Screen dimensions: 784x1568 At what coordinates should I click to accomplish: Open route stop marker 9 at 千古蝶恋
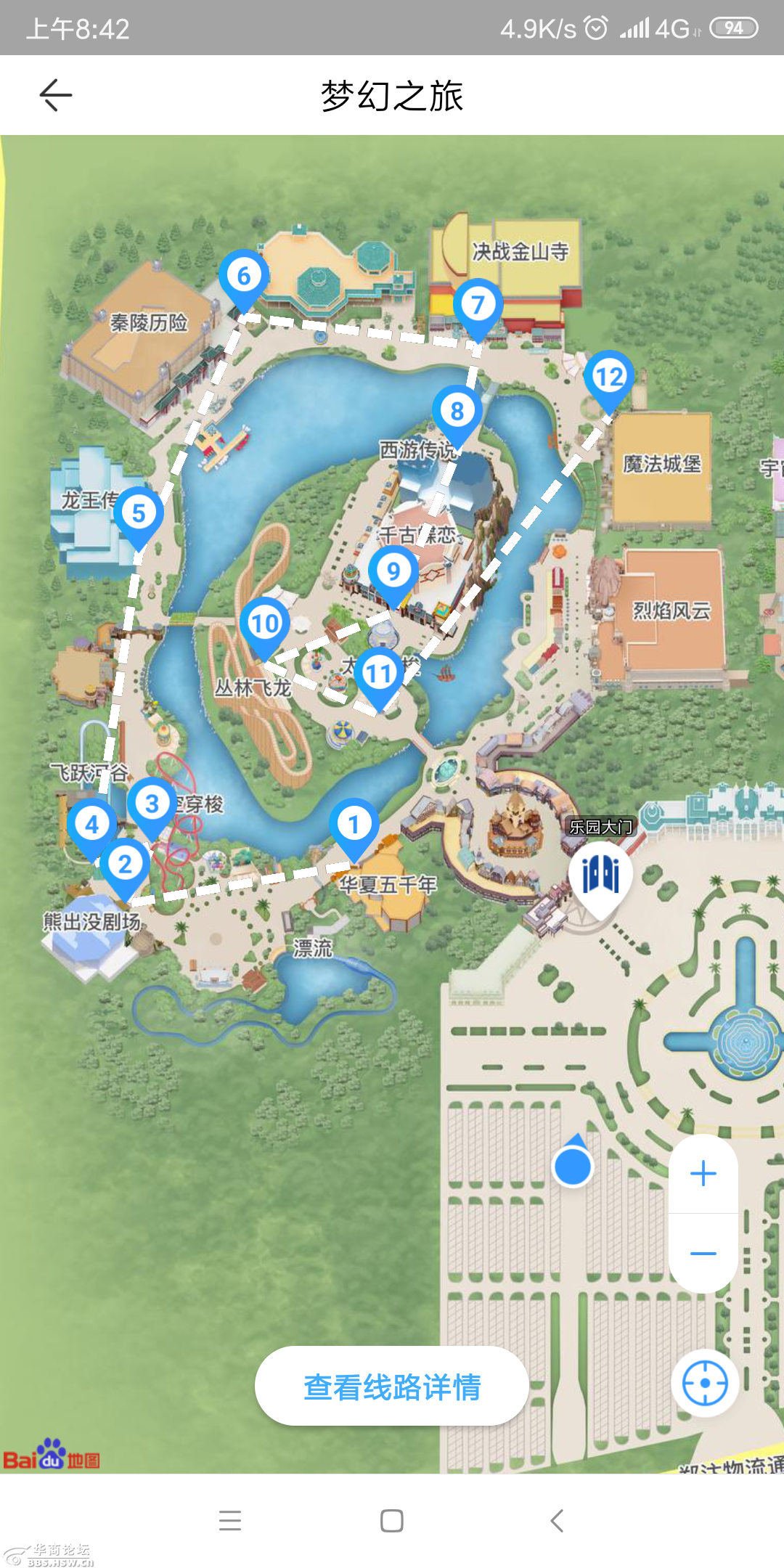coord(393,571)
